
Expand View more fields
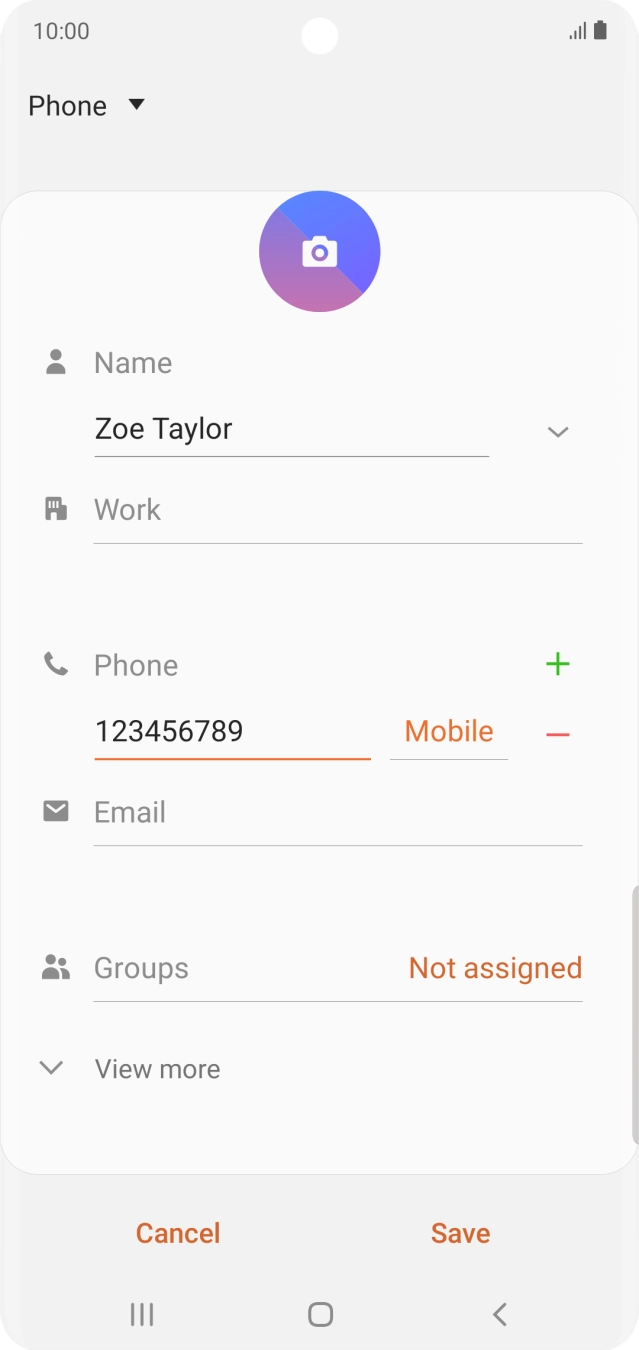coord(157,1069)
